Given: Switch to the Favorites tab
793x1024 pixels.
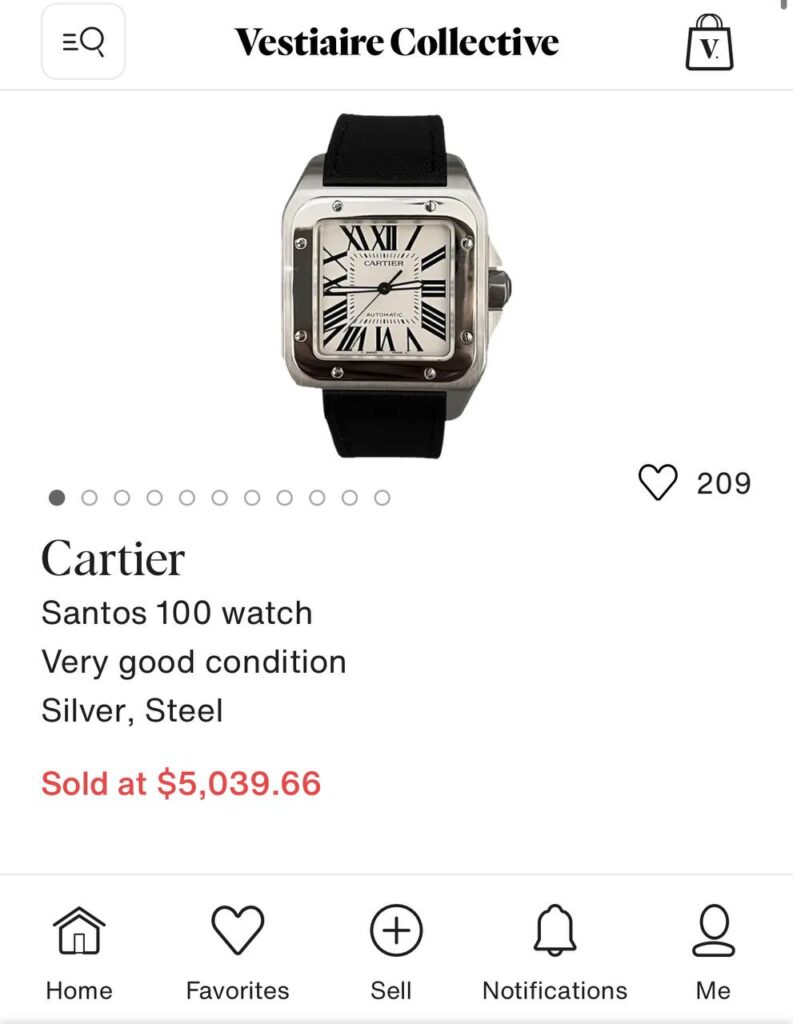Looking at the screenshot, I should tap(237, 952).
